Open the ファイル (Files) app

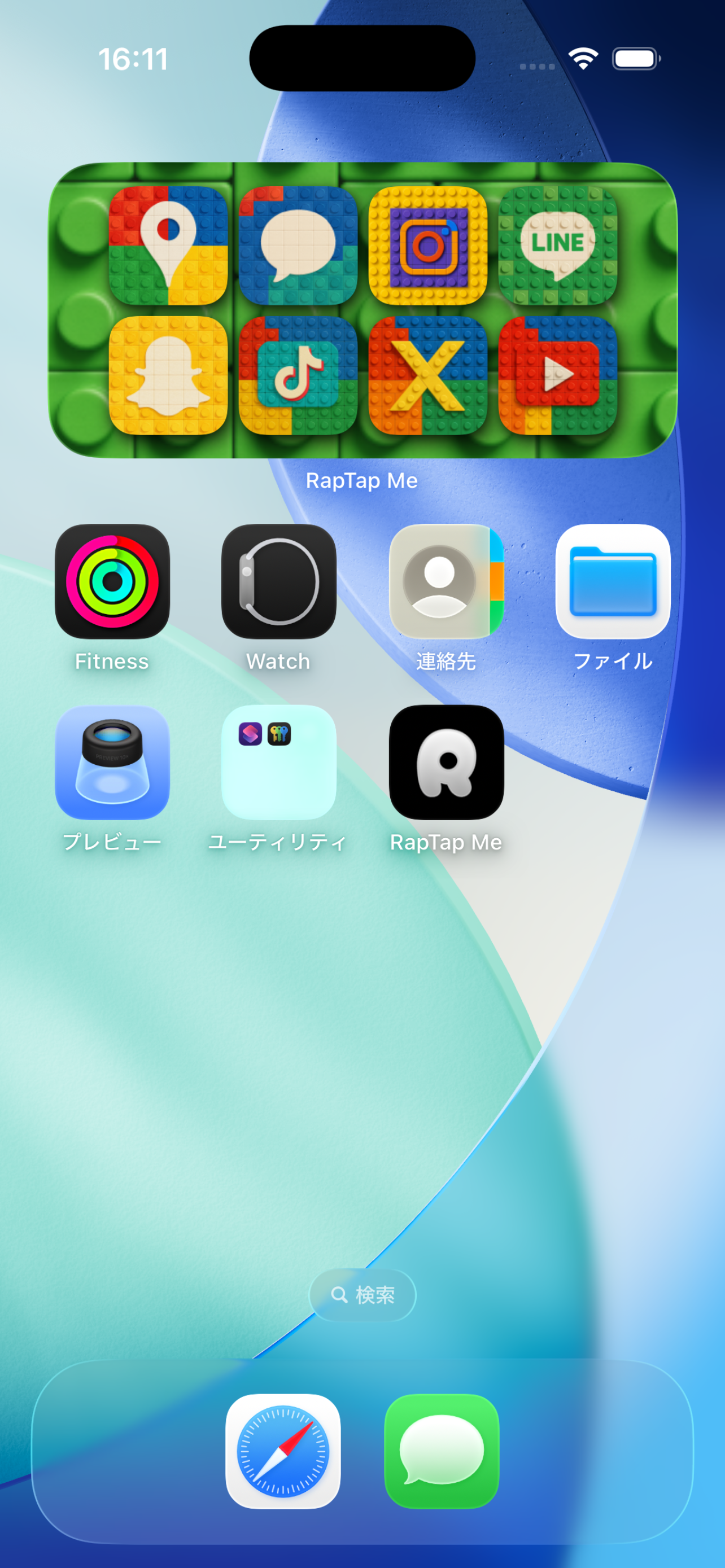[x=613, y=582]
